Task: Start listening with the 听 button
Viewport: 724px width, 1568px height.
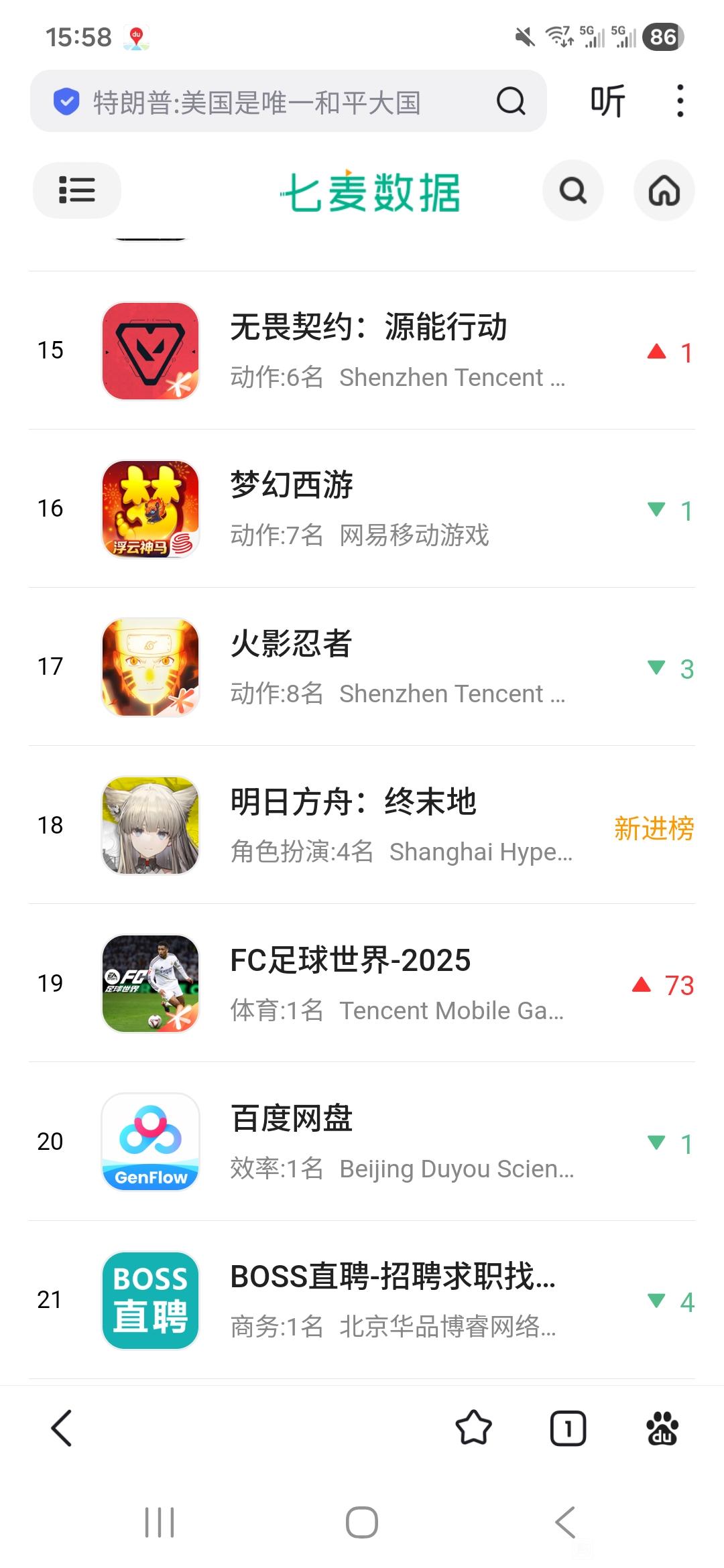Action: [607, 102]
